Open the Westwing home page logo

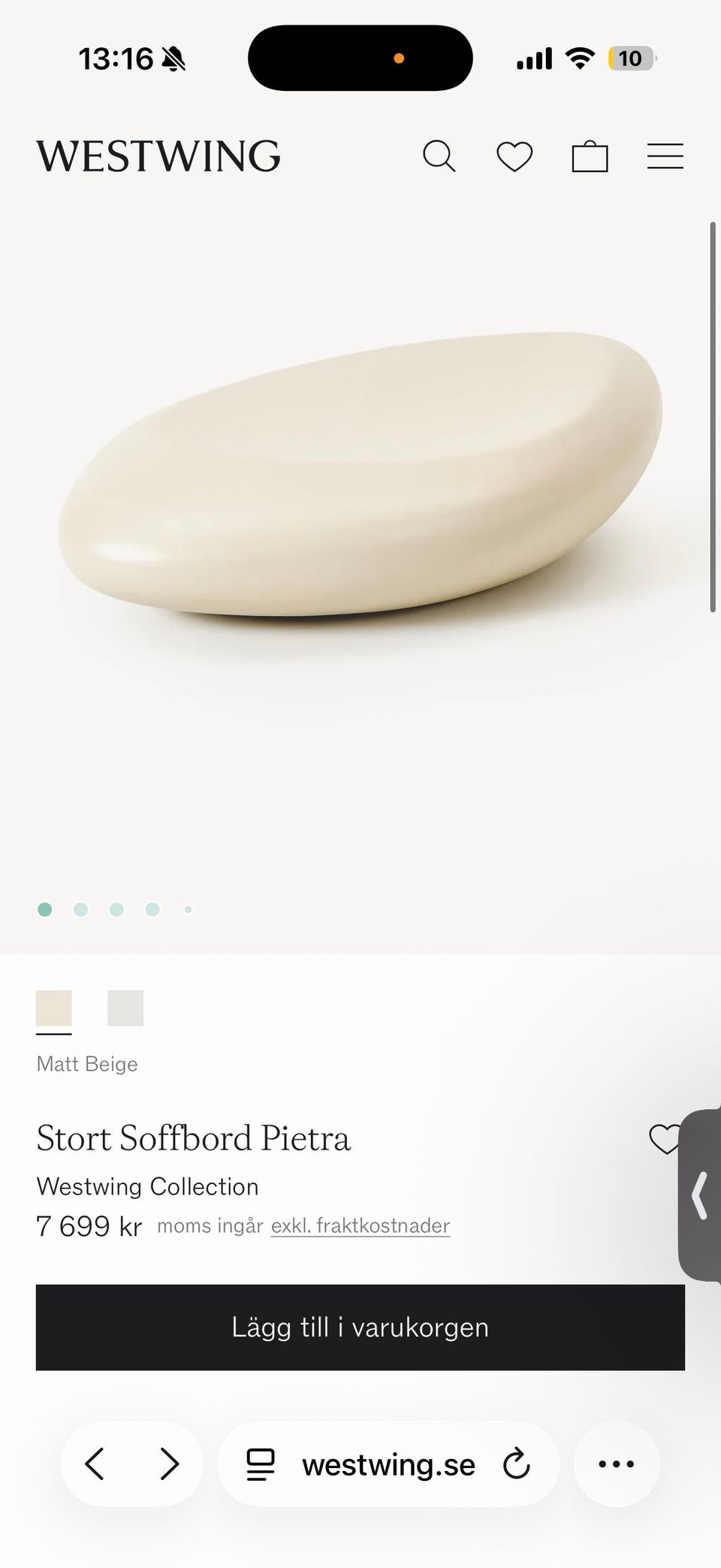(158, 156)
